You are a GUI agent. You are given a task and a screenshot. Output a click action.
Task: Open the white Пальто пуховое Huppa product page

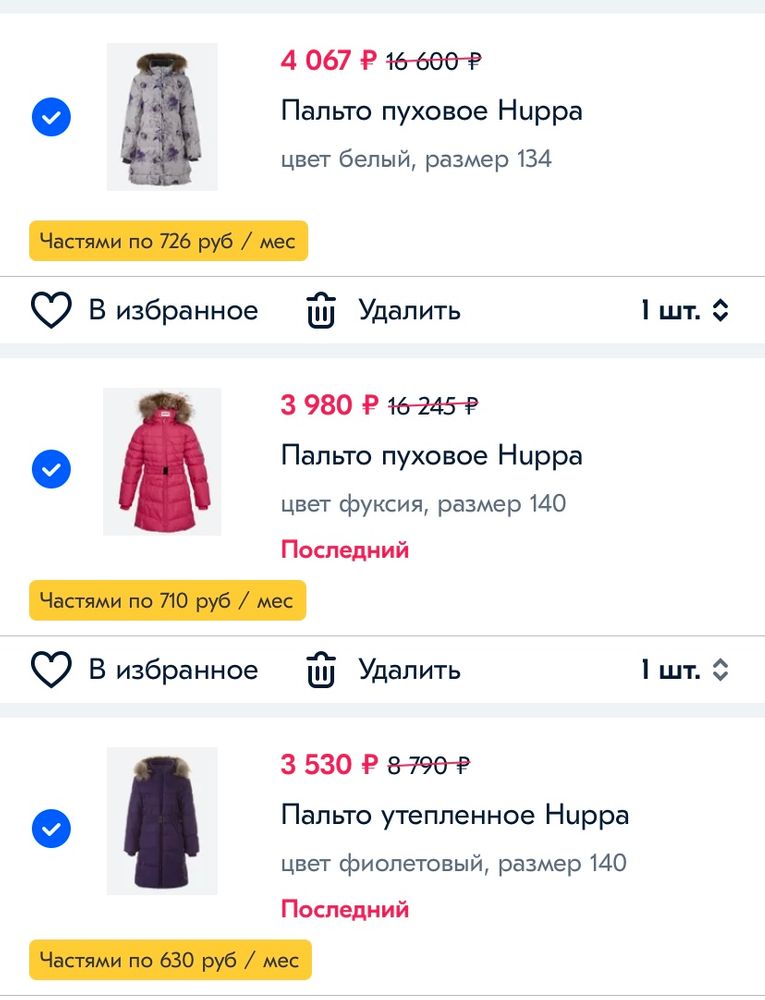point(432,111)
